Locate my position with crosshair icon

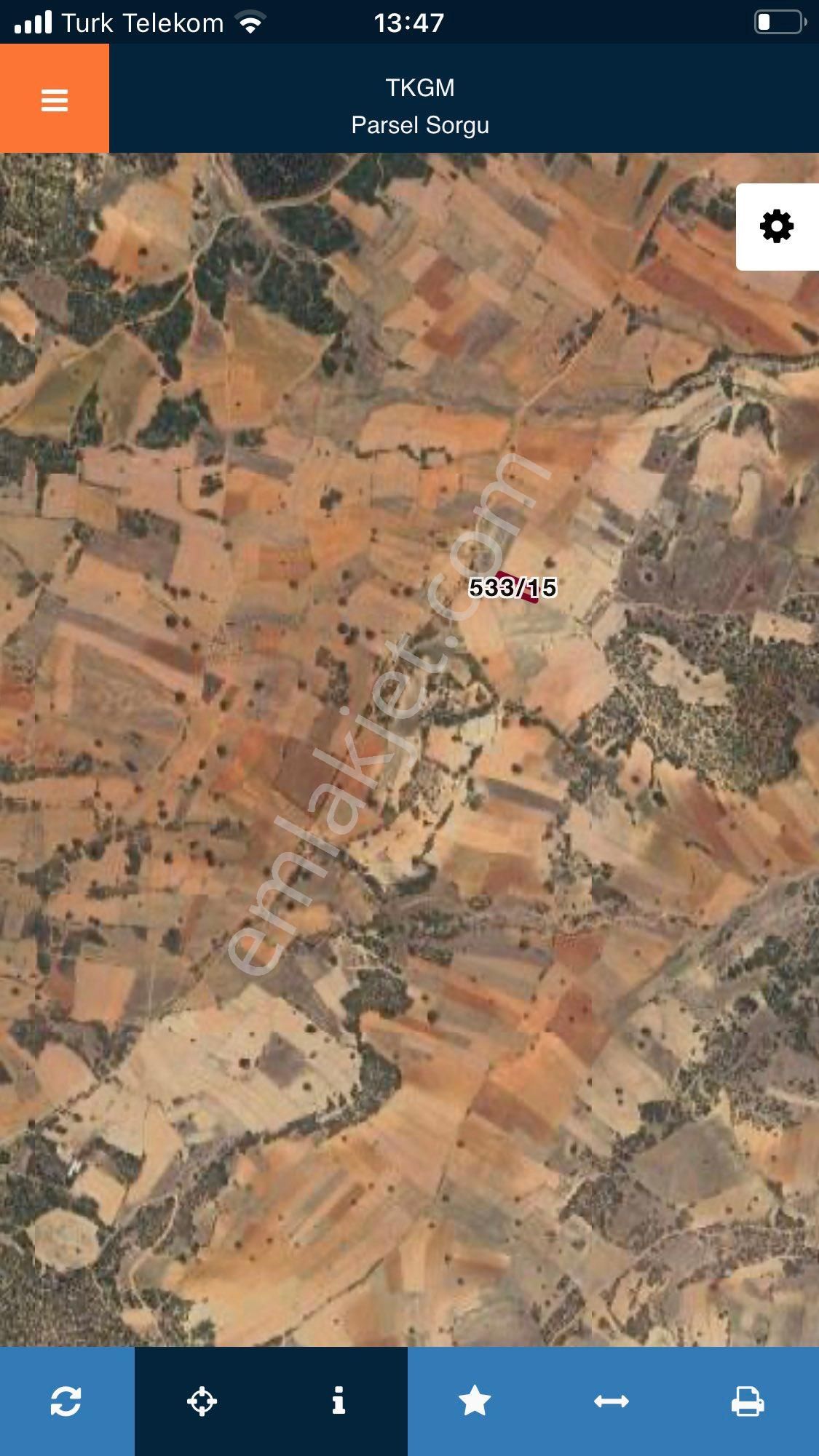(202, 1401)
